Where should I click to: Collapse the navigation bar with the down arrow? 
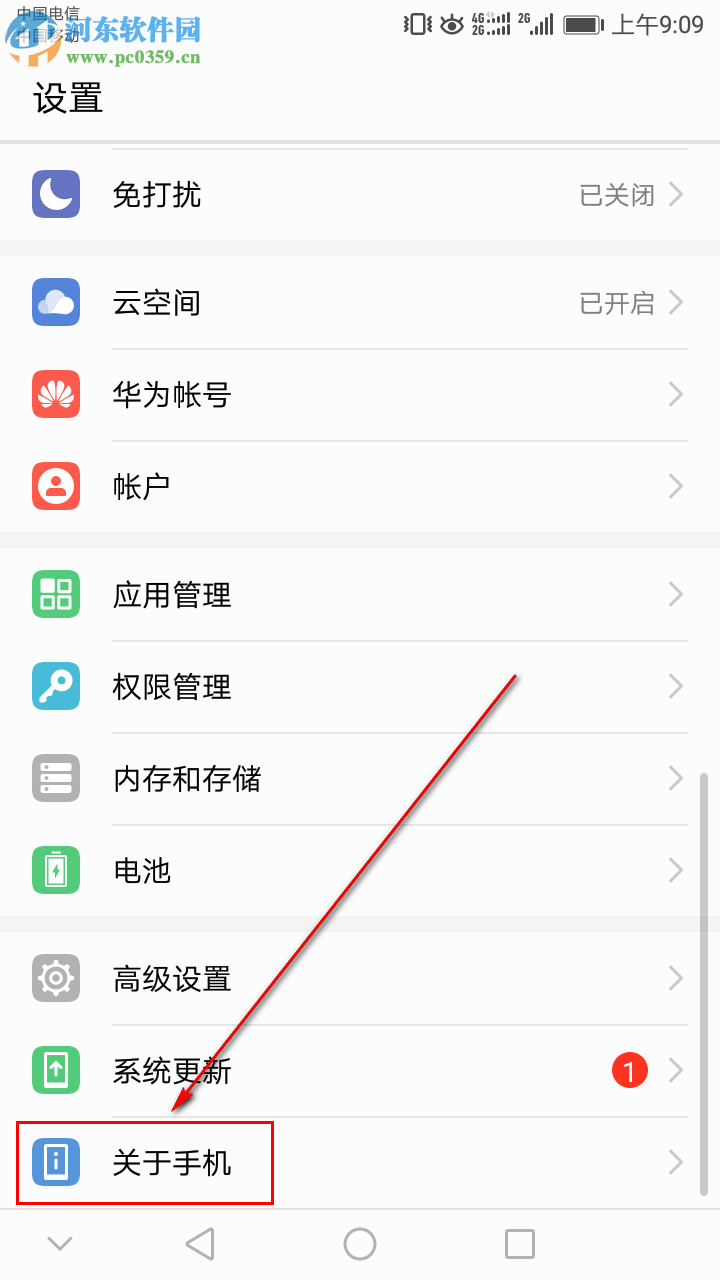[60, 1242]
